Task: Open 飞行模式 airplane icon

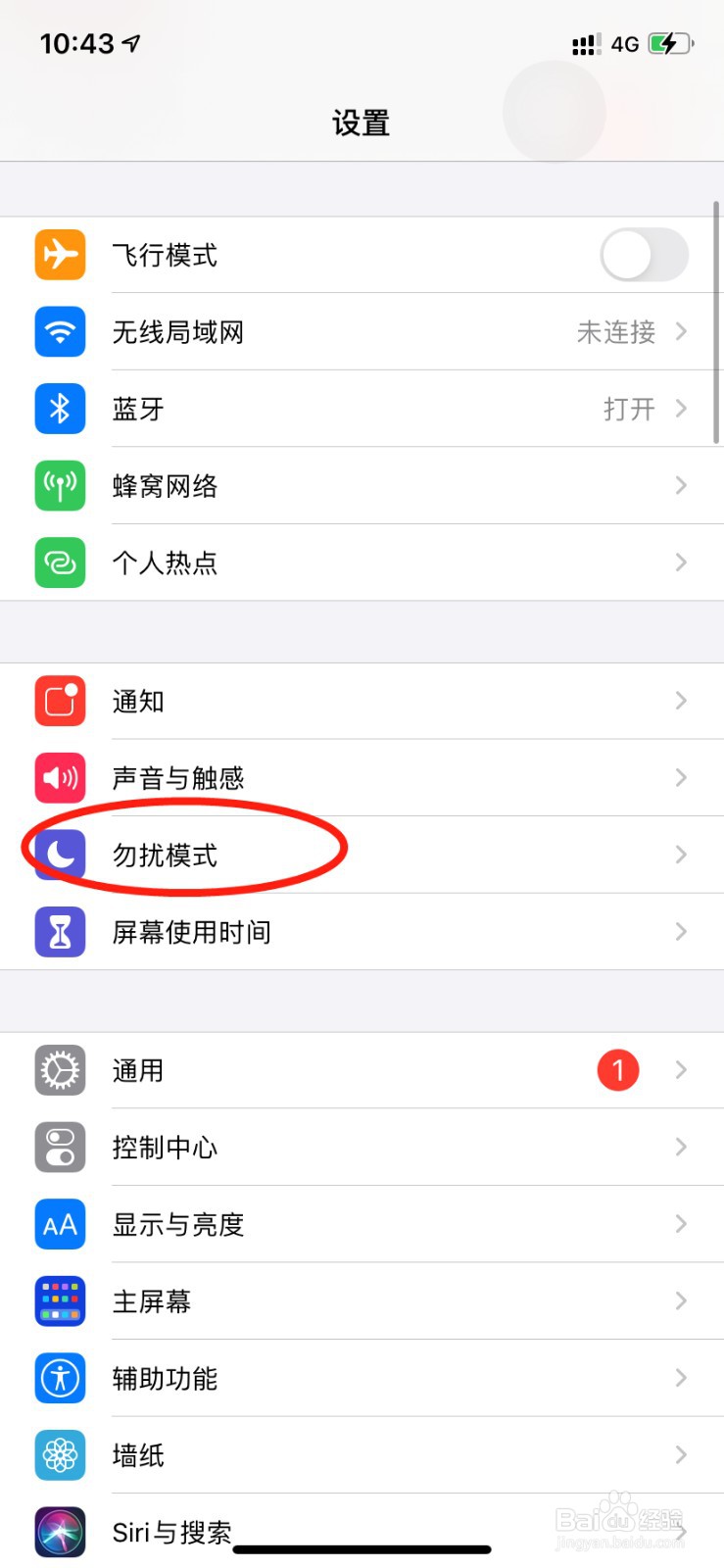Action: point(60,255)
